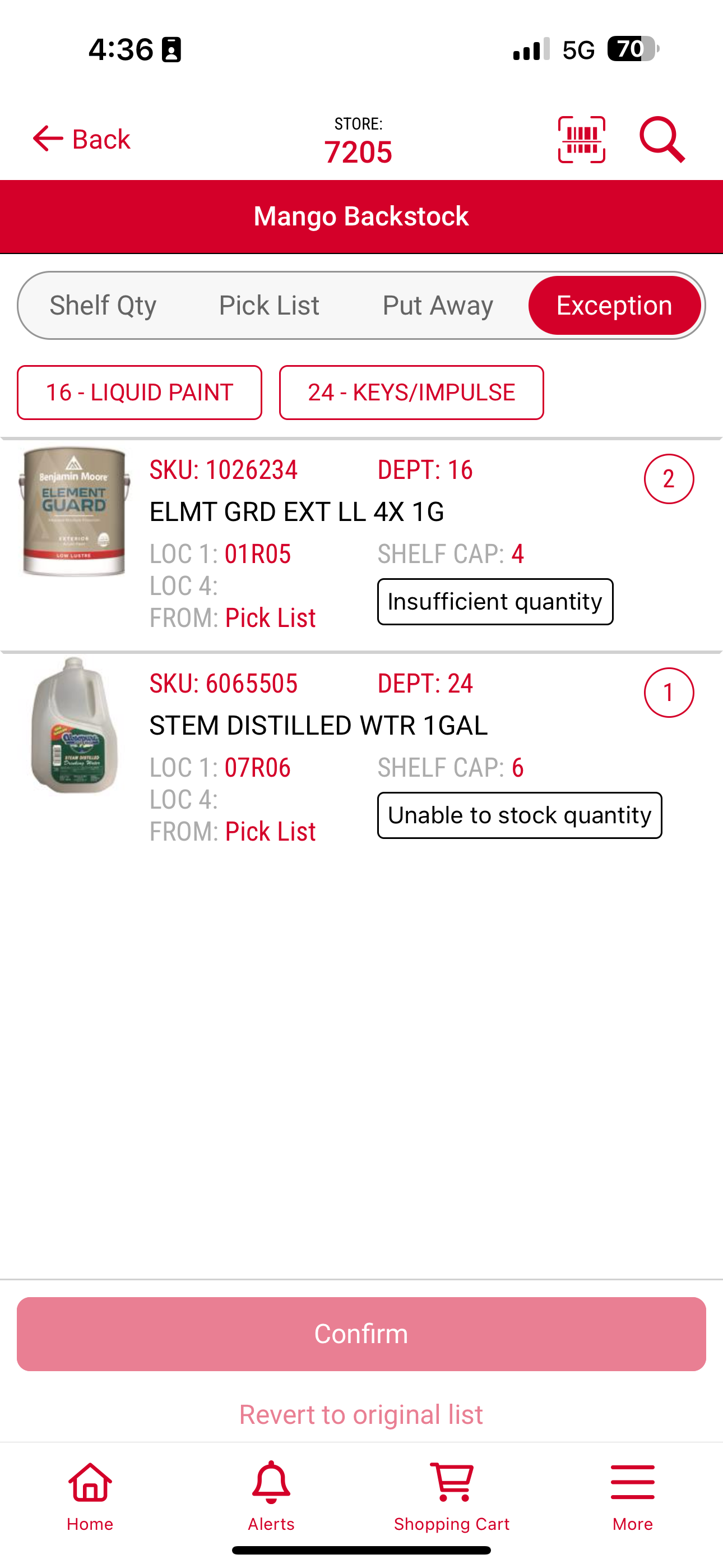The image size is (723, 1568).
Task: Tap Revert to original list
Action: (x=361, y=1413)
